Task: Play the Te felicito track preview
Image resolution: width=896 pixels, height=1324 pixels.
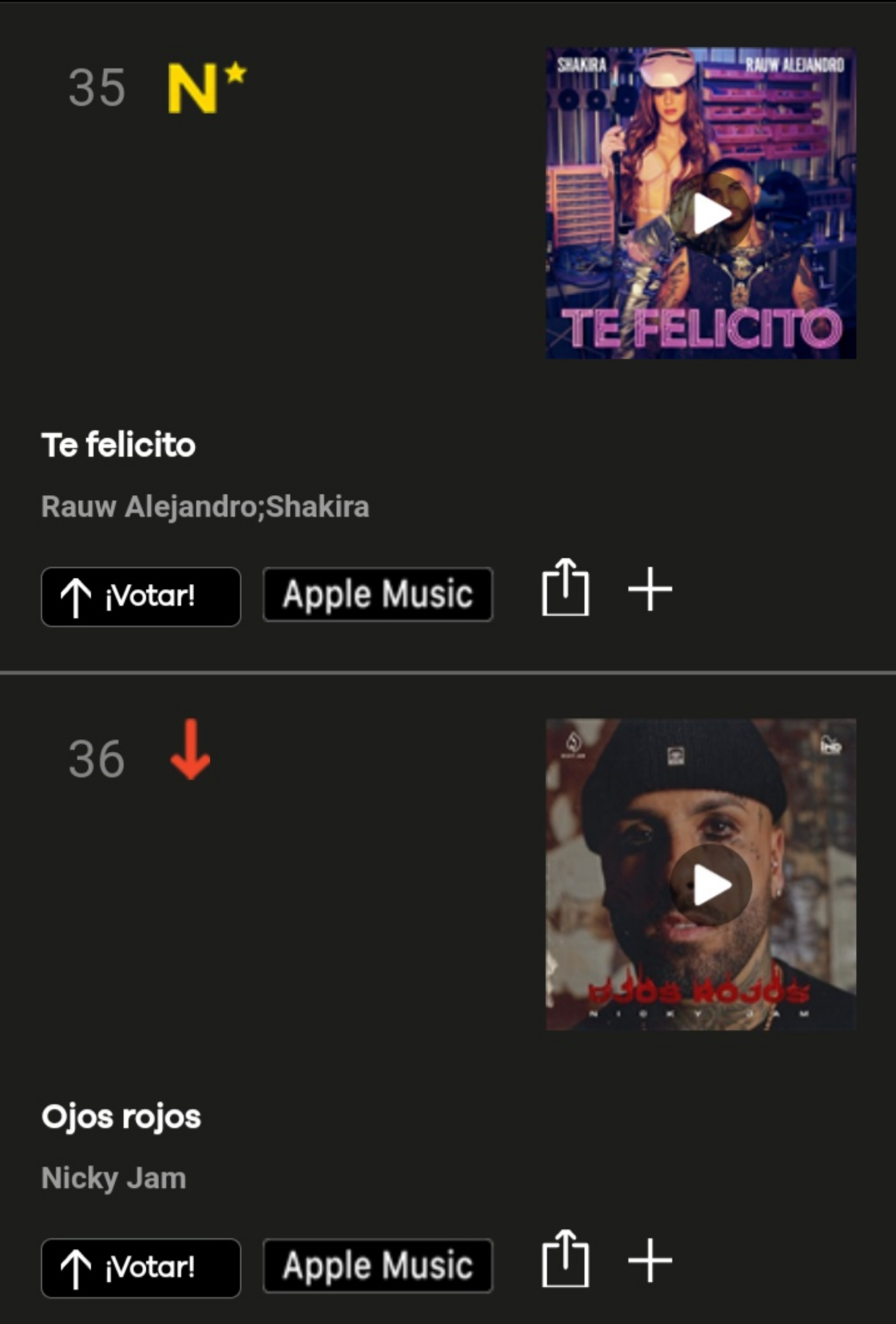Action: coord(710,214)
